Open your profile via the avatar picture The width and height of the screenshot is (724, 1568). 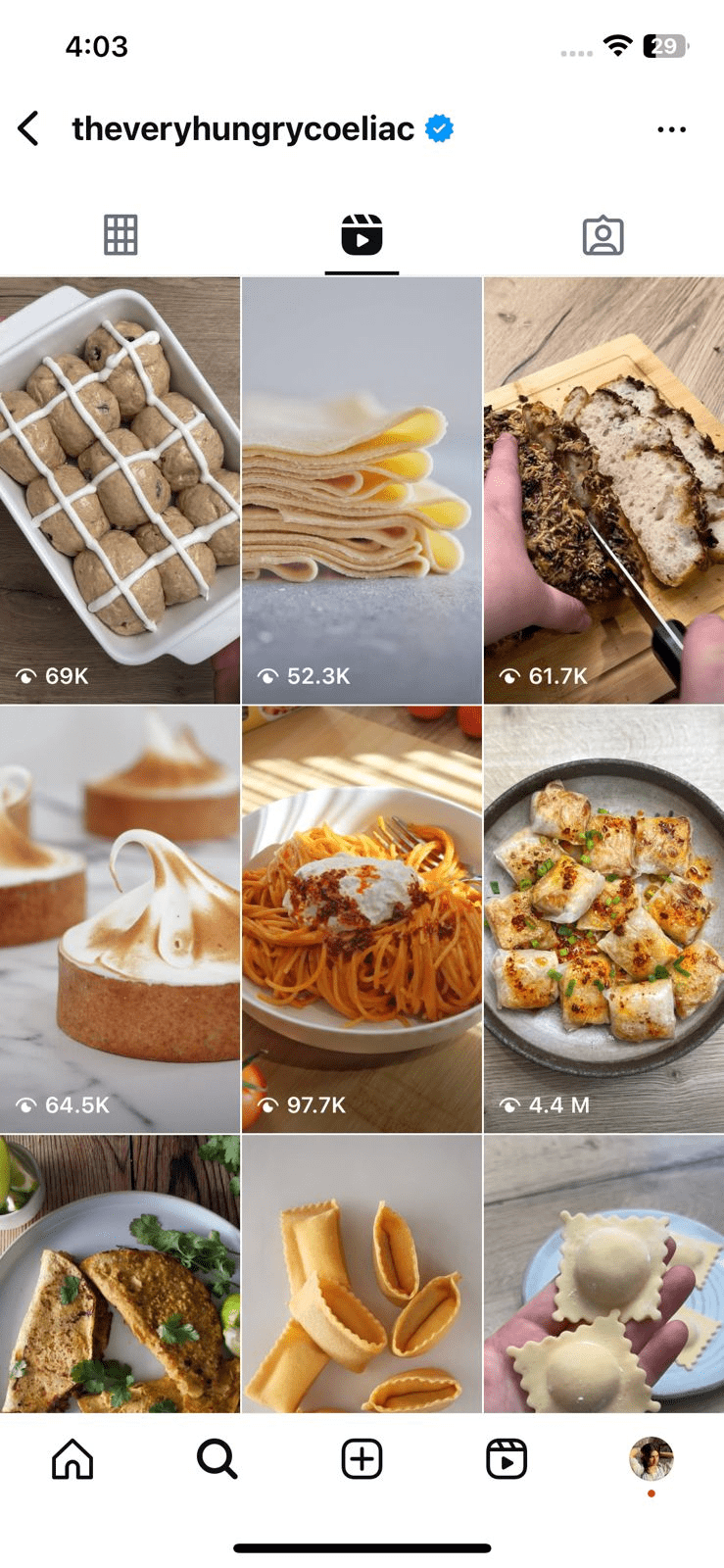(651, 1458)
